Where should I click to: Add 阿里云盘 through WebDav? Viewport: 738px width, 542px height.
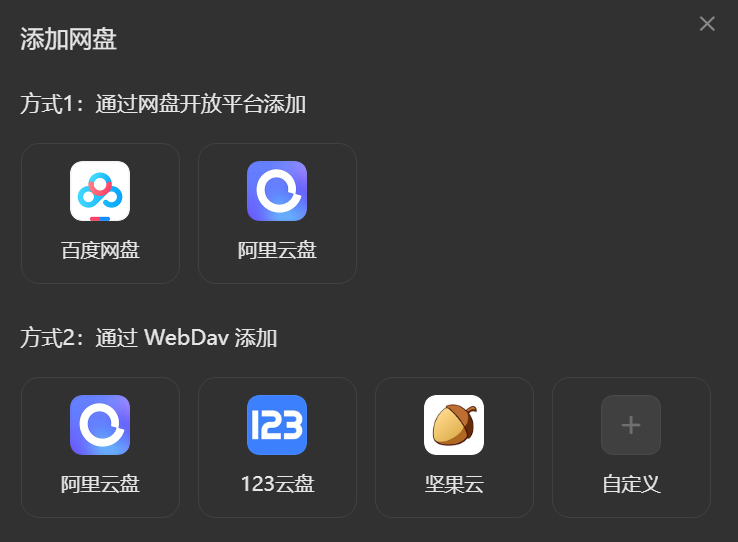click(x=100, y=447)
